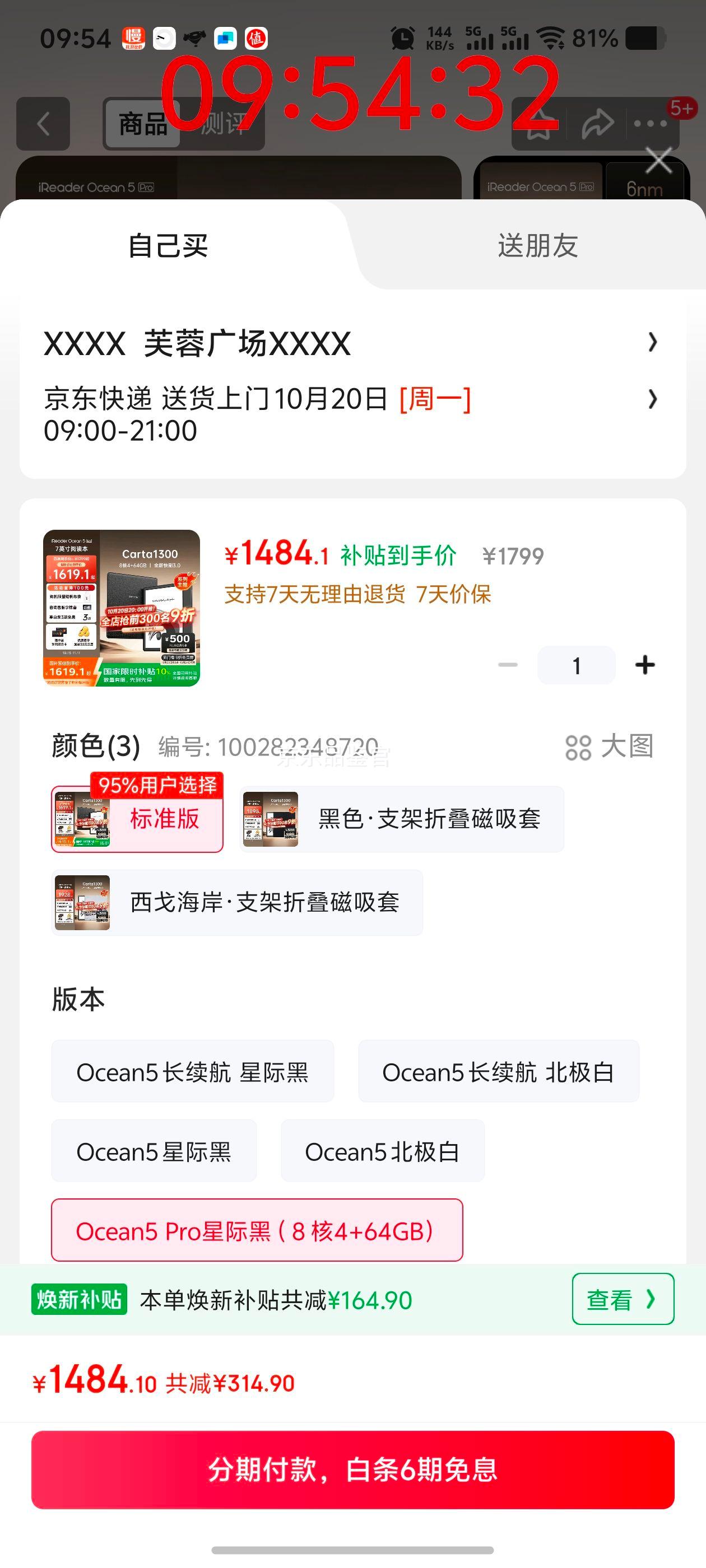Screen dimensions: 706x1568
Task: Select 西戈海岸·支架折叠磁吸套 option
Action: tap(237, 902)
